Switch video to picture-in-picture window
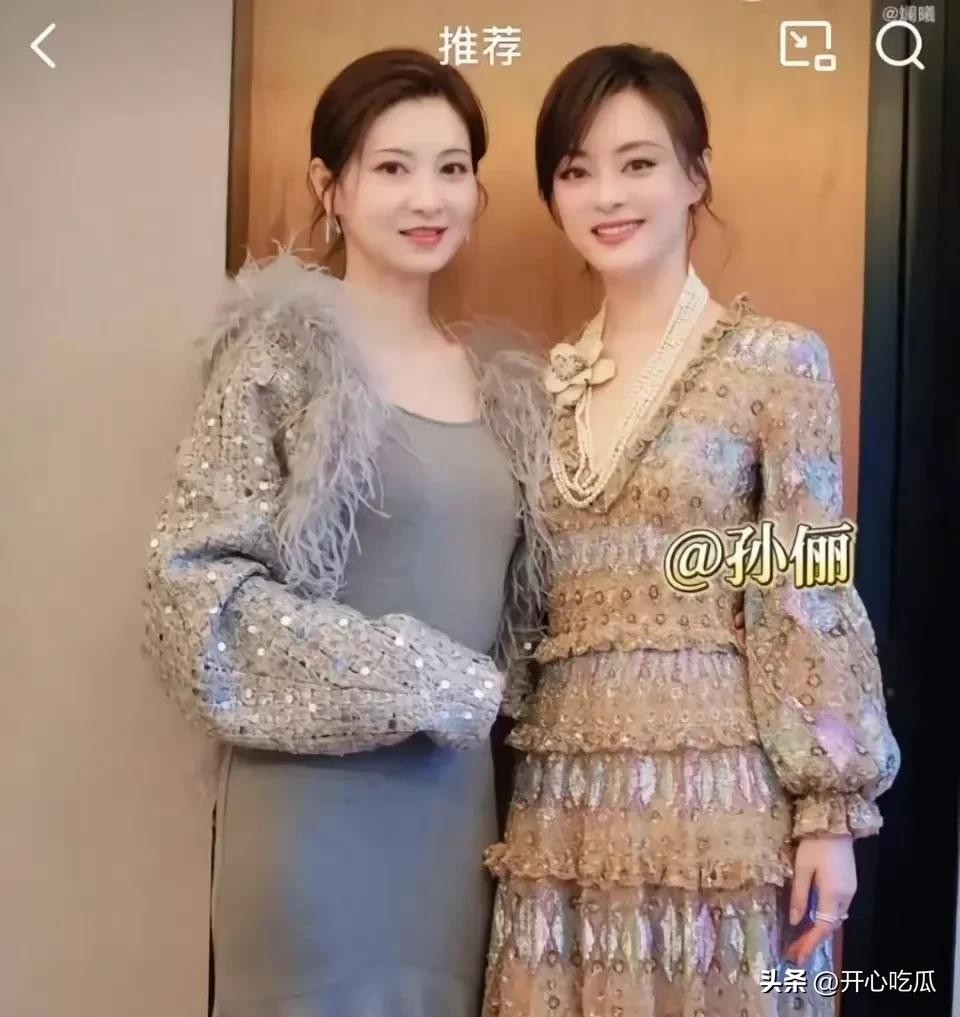The image size is (960, 1017). tap(806, 45)
